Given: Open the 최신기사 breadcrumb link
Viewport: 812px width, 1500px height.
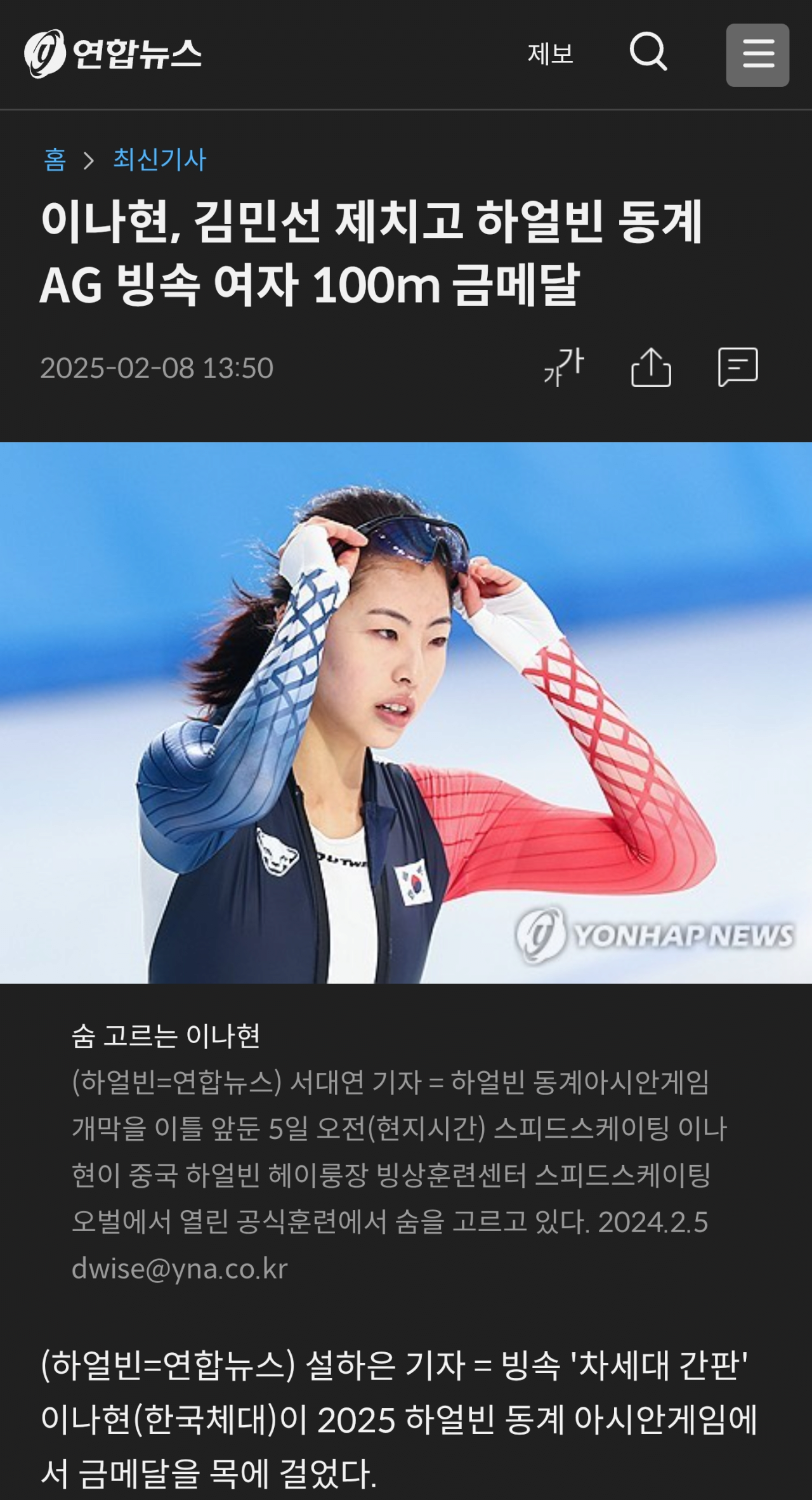Looking at the screenshot, I should pyautogui.click(x=159, y=159).
